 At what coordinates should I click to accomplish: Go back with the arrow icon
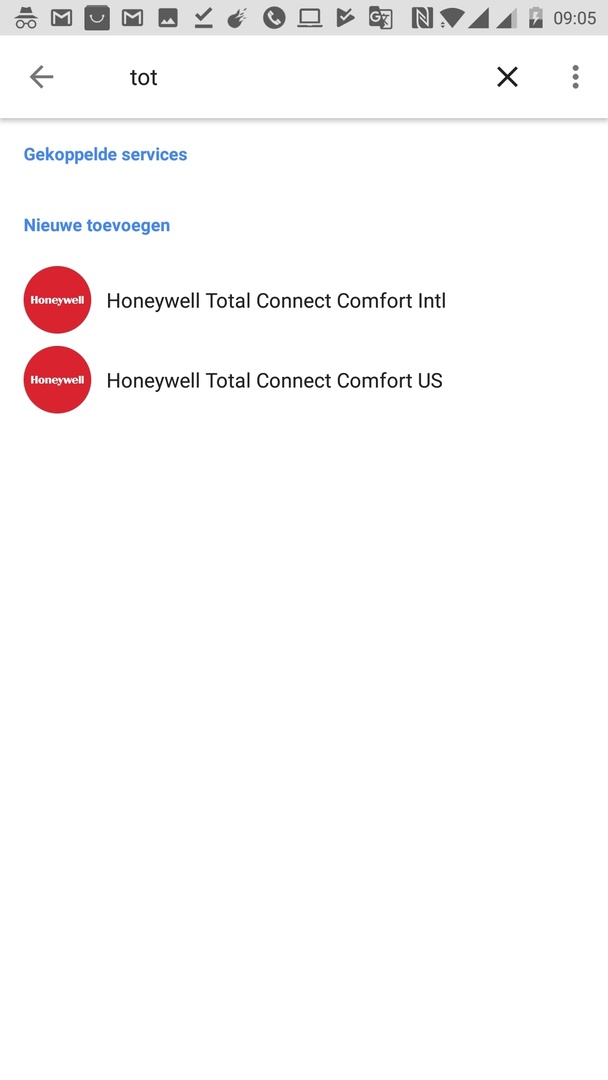41,77
